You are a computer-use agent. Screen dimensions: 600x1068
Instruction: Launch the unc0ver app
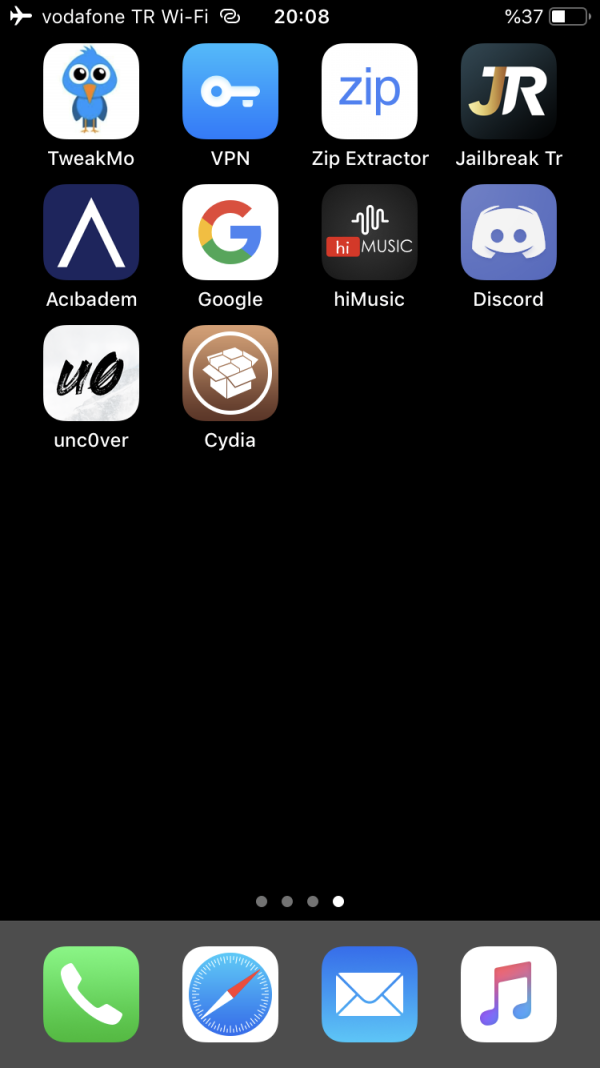91,373
